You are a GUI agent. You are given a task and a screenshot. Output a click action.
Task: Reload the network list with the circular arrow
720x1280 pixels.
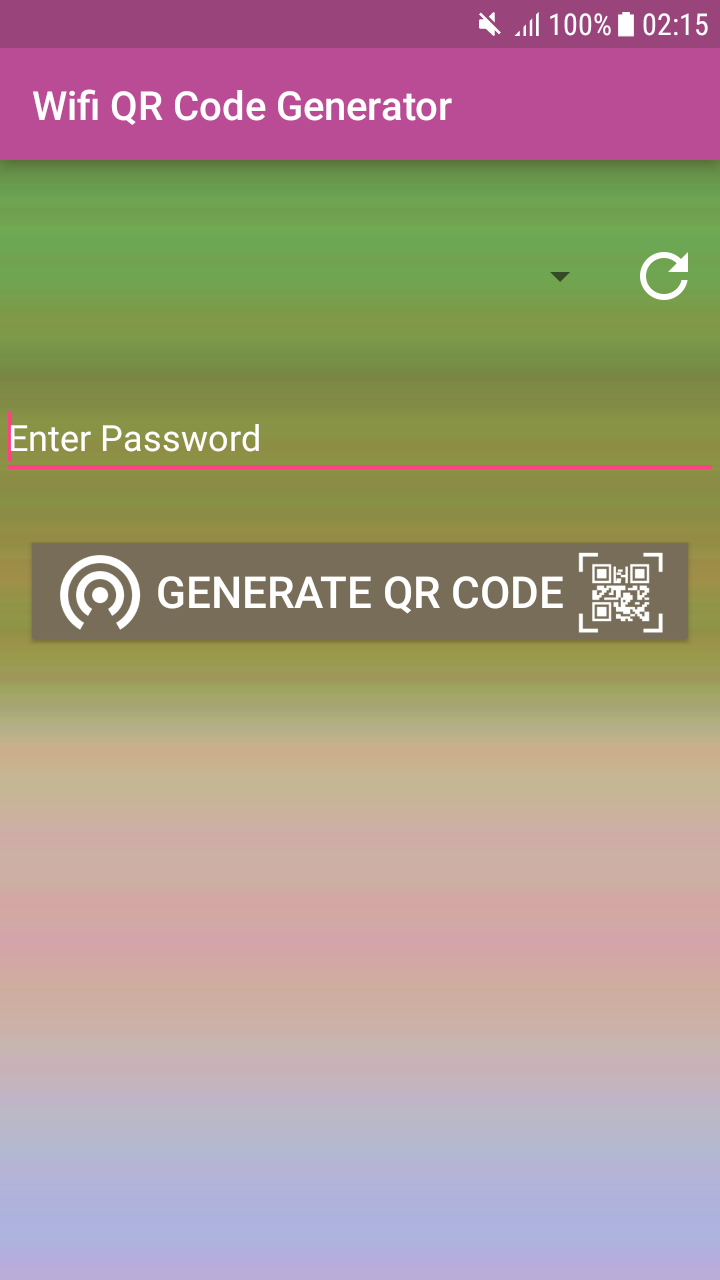coord(664,276)
